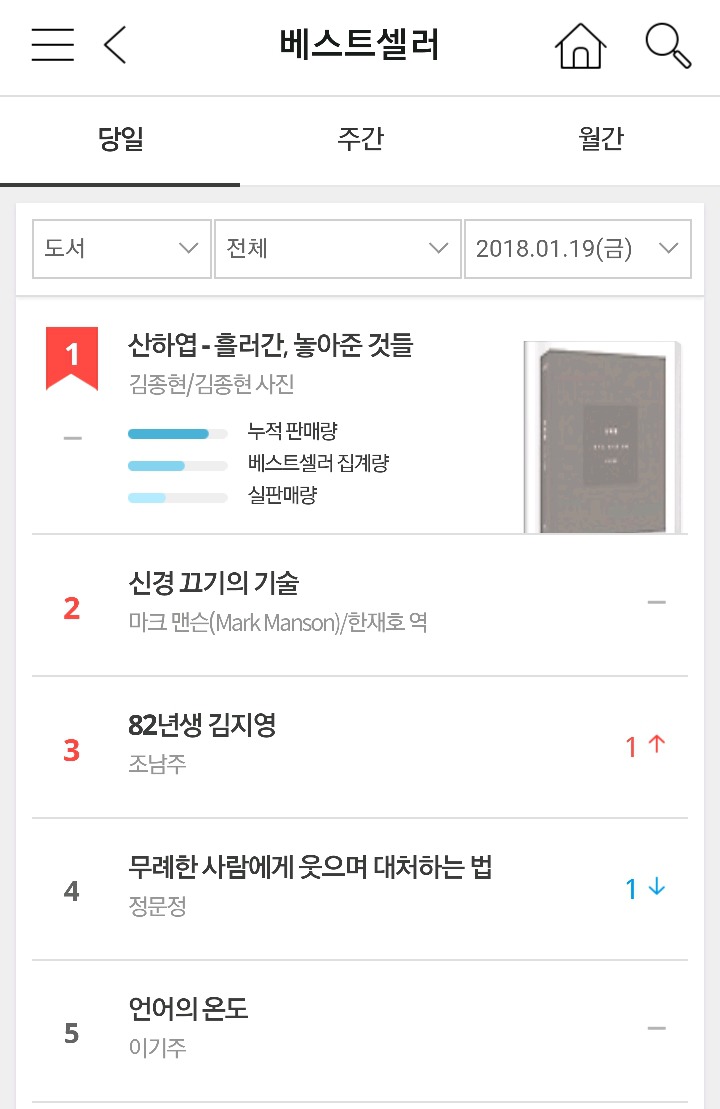The height and width of the screenshot is (1109, 720).
Task: Open the hamburger menu
Action: pos(52,46)
